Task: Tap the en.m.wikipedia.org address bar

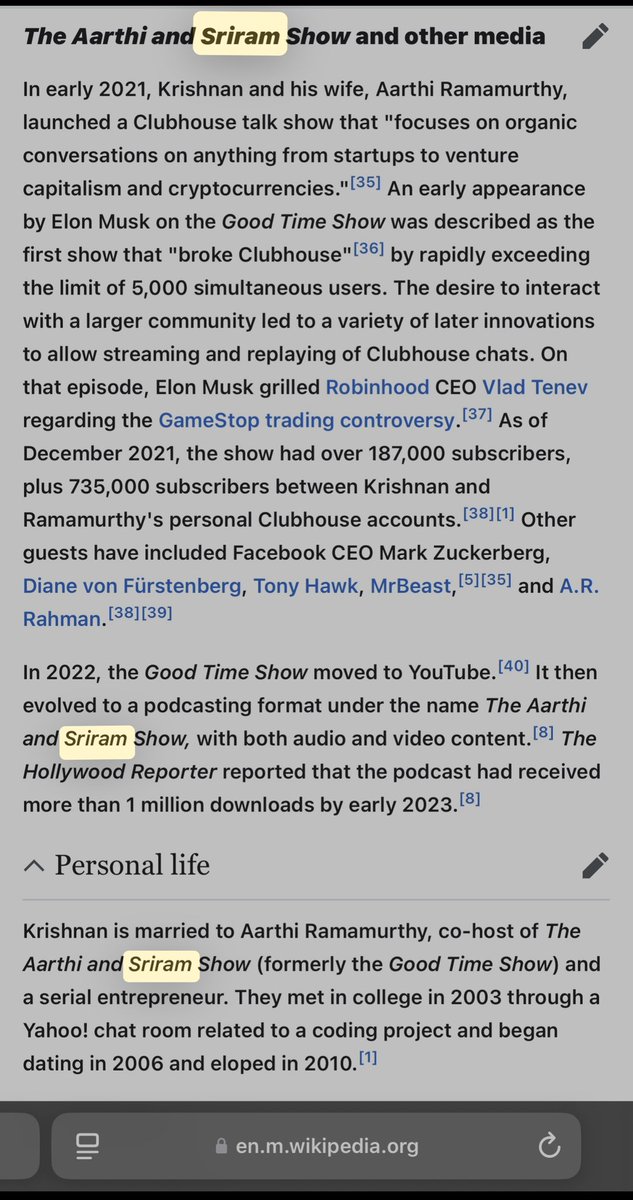Action: [320, 1146]
